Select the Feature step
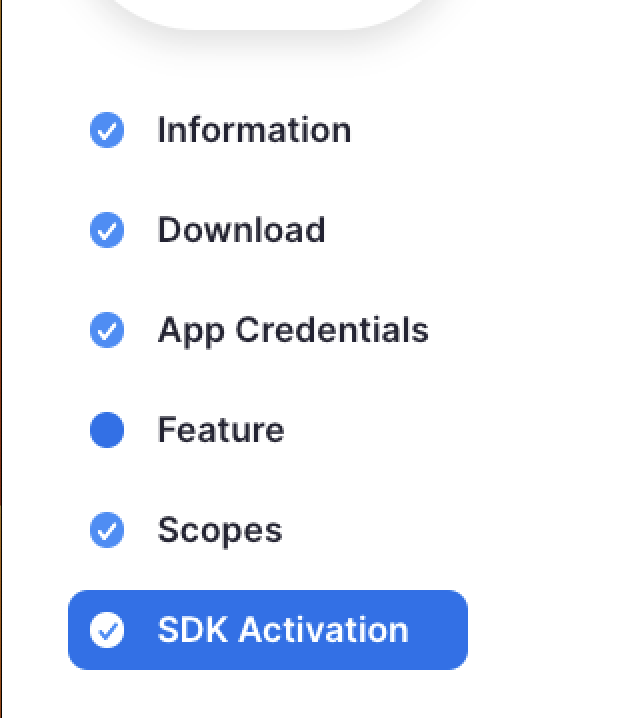The image size is (618, 718). pyautogui.click(x=220, y=430)
